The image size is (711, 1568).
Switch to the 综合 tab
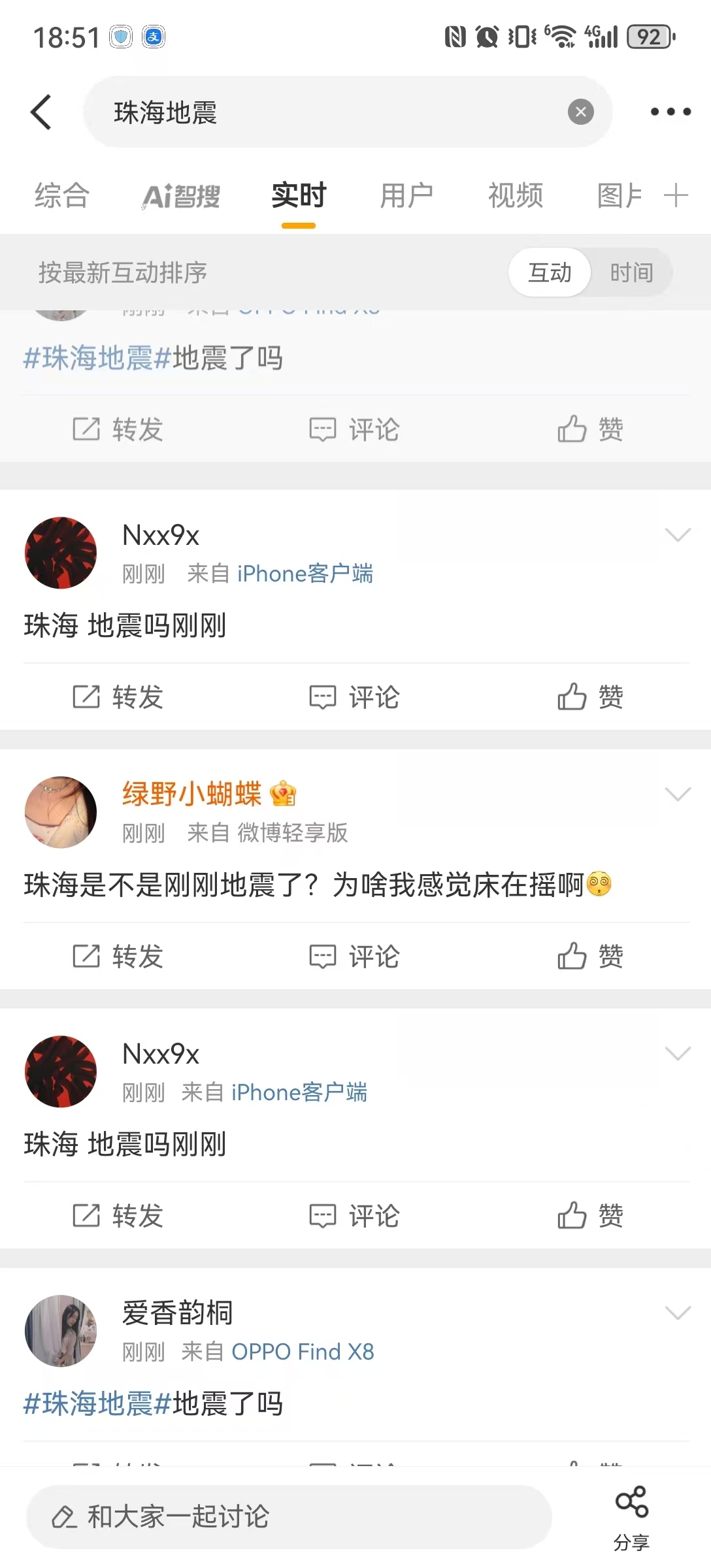(61, 195)
